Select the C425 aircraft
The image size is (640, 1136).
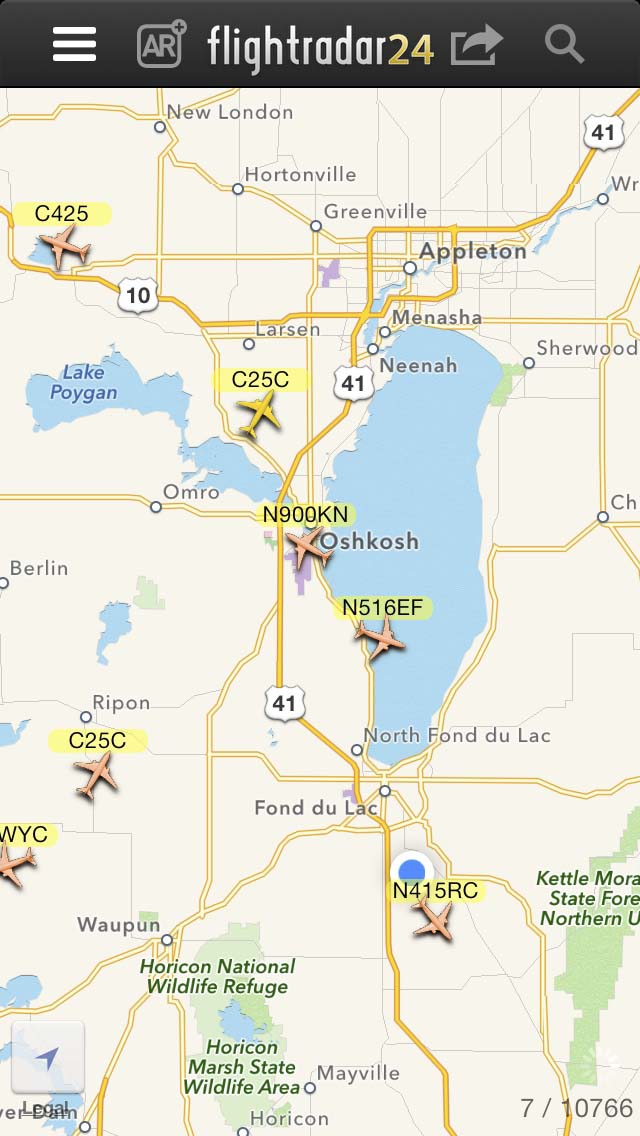[65, 246]
